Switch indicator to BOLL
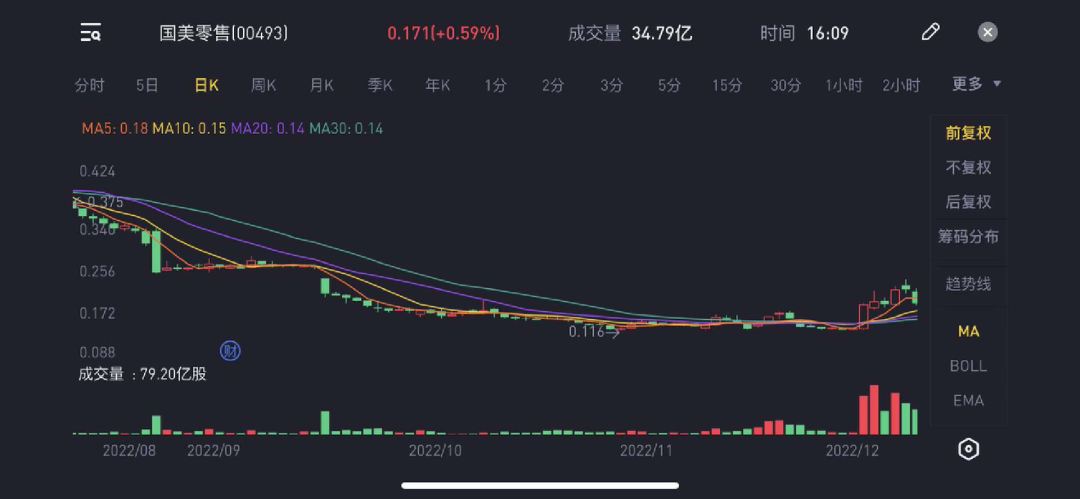1080x499 pixels. 968,366
